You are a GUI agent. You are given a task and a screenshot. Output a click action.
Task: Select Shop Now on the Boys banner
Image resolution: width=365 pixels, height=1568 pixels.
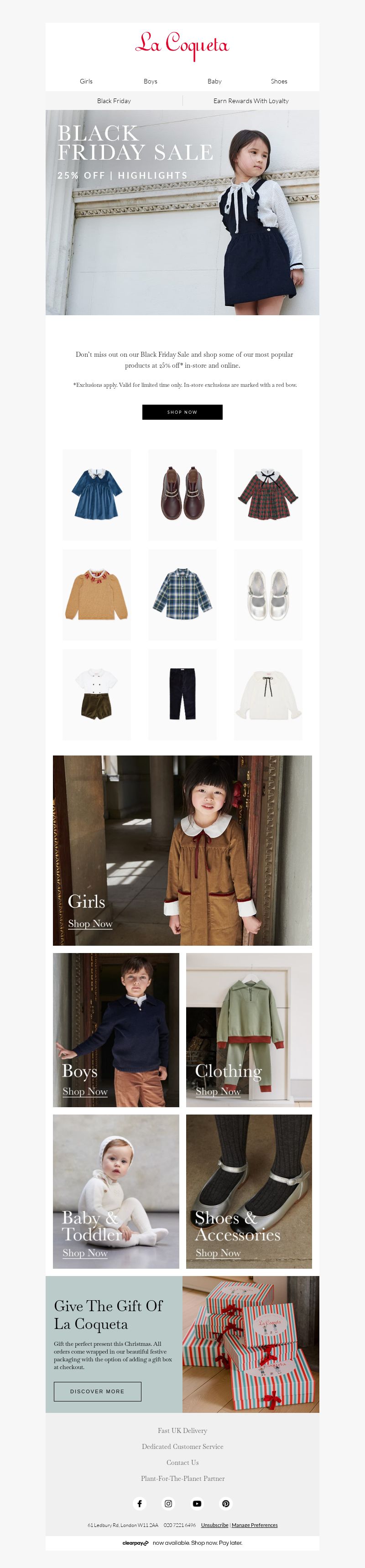(84, 1092)
